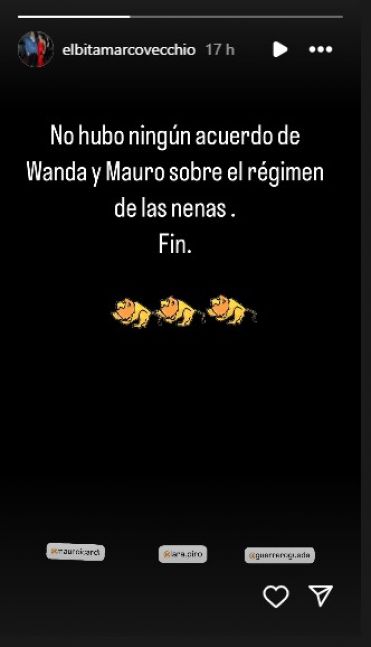
Task: Tap the elbitamarcovecchio username
Action: click(x=129, y=50)
